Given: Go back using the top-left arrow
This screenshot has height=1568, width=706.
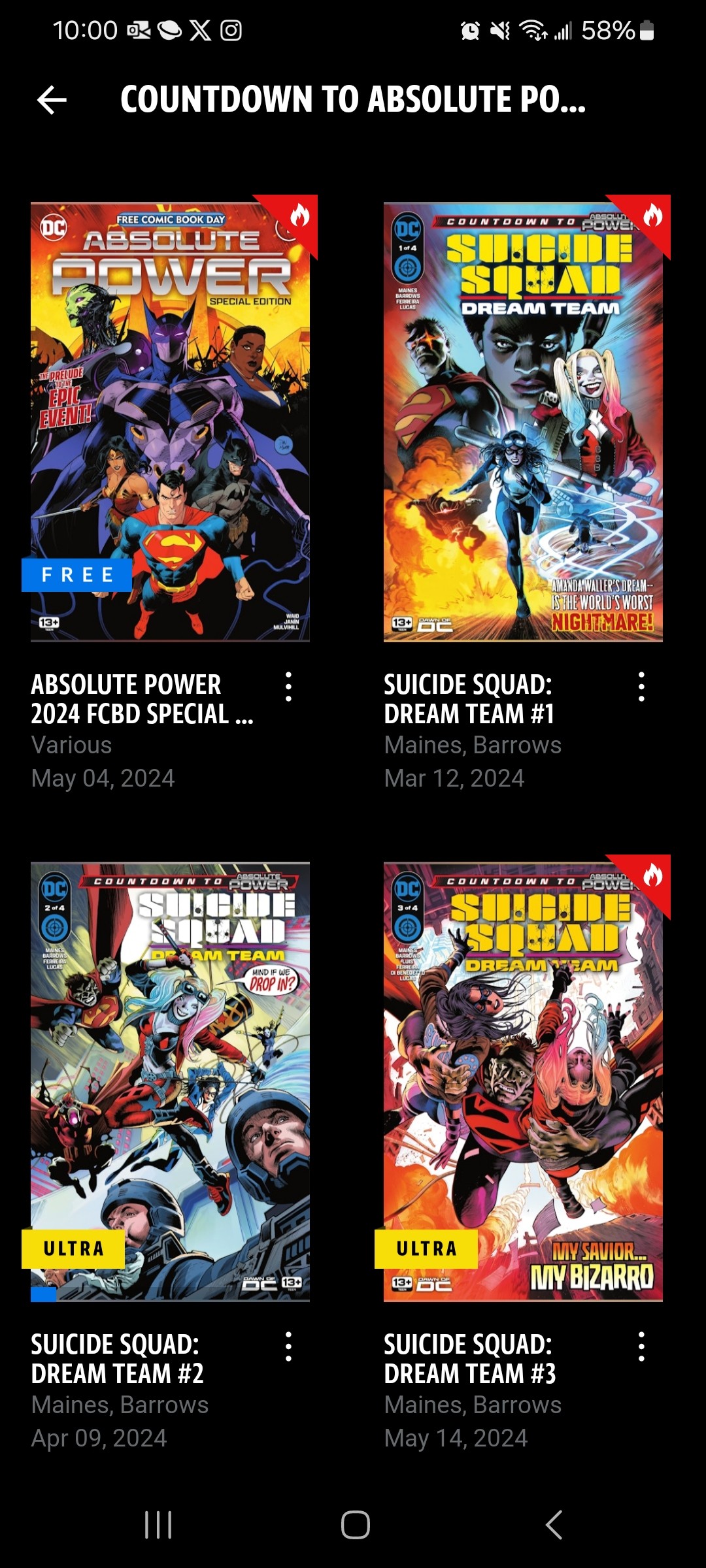Looking at the screenshot, I should 52,100.
